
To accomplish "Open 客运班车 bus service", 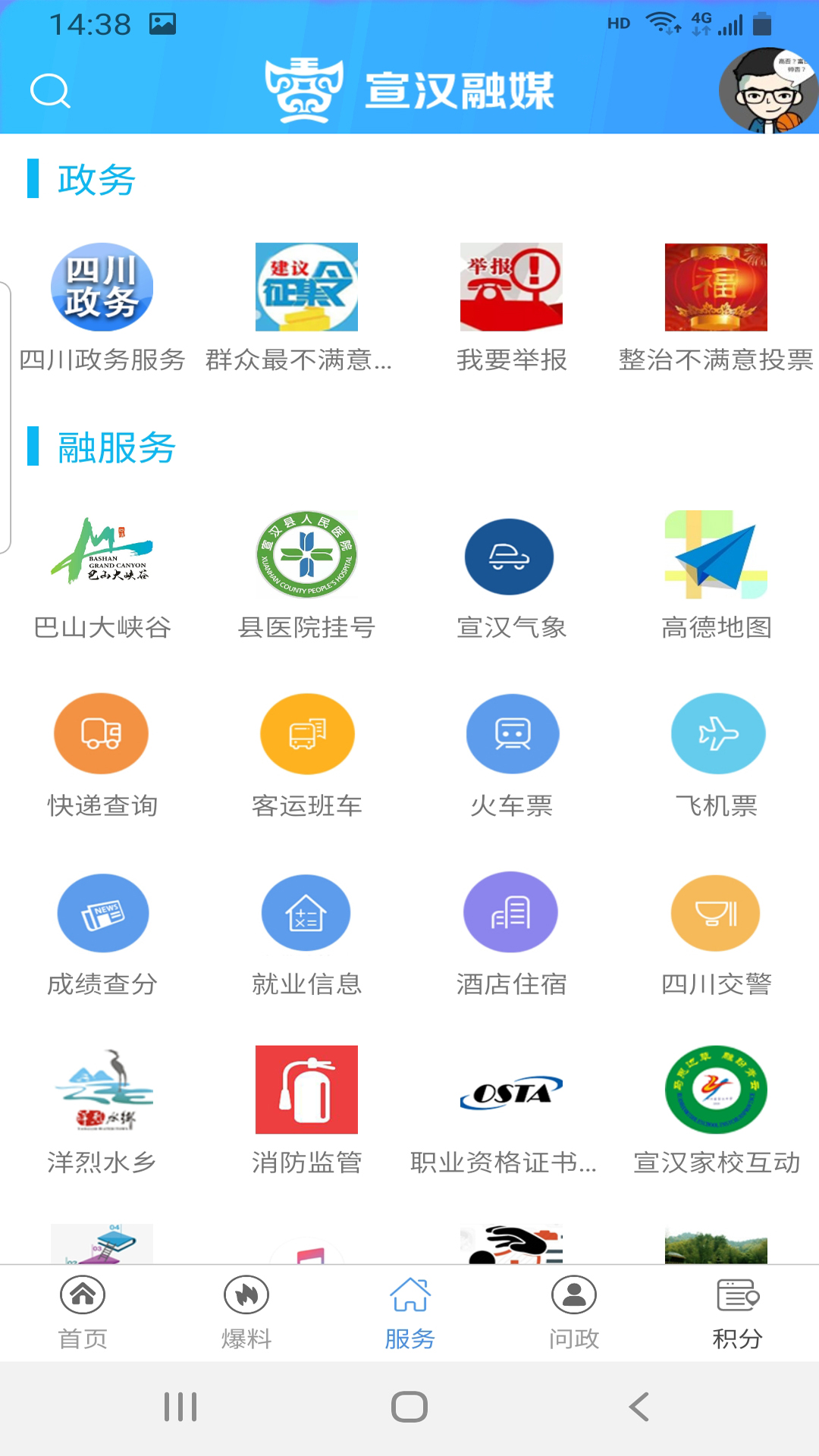I will pos(306,733).
